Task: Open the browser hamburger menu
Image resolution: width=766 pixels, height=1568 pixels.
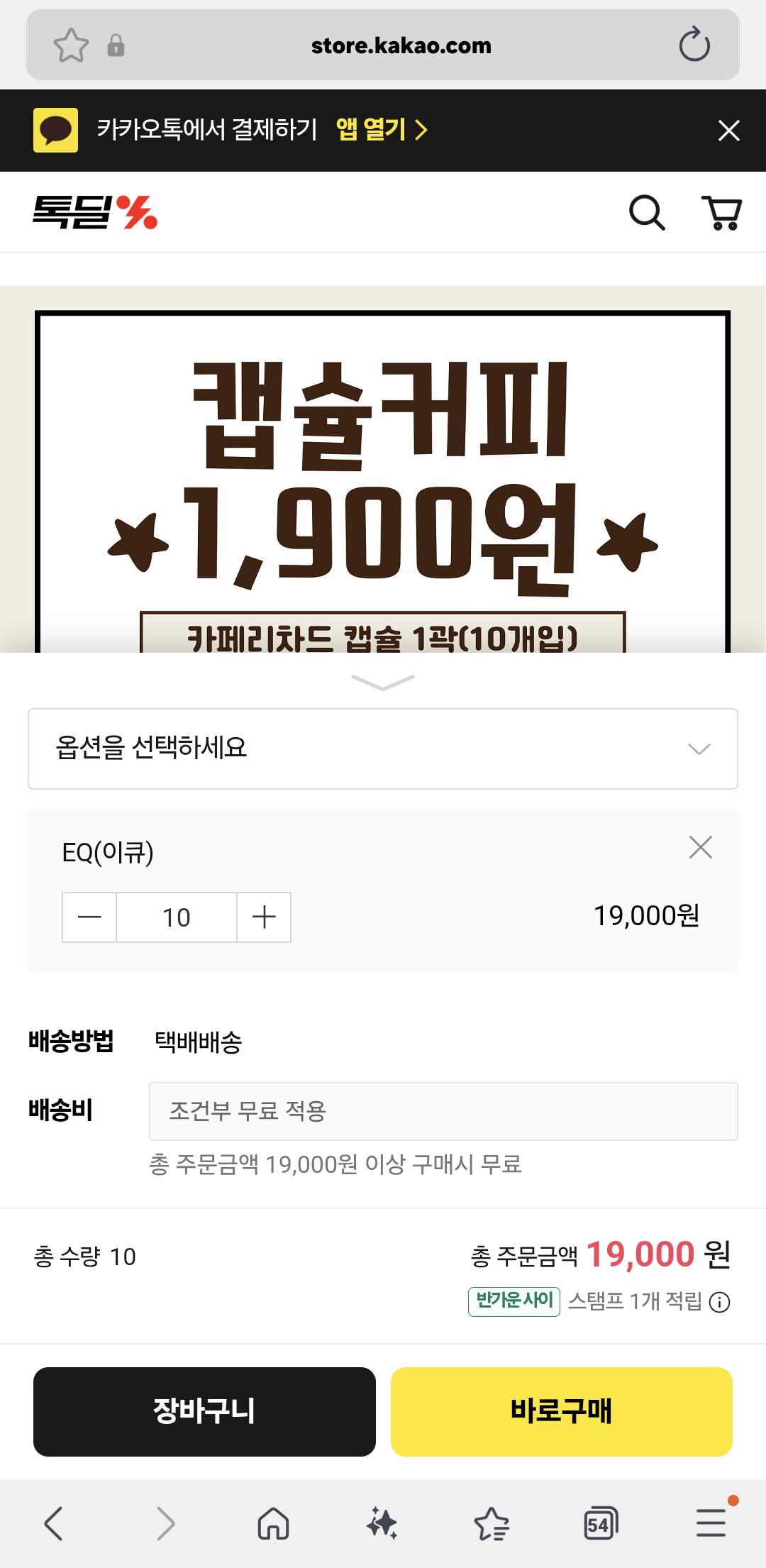Action: point(711,1523)
